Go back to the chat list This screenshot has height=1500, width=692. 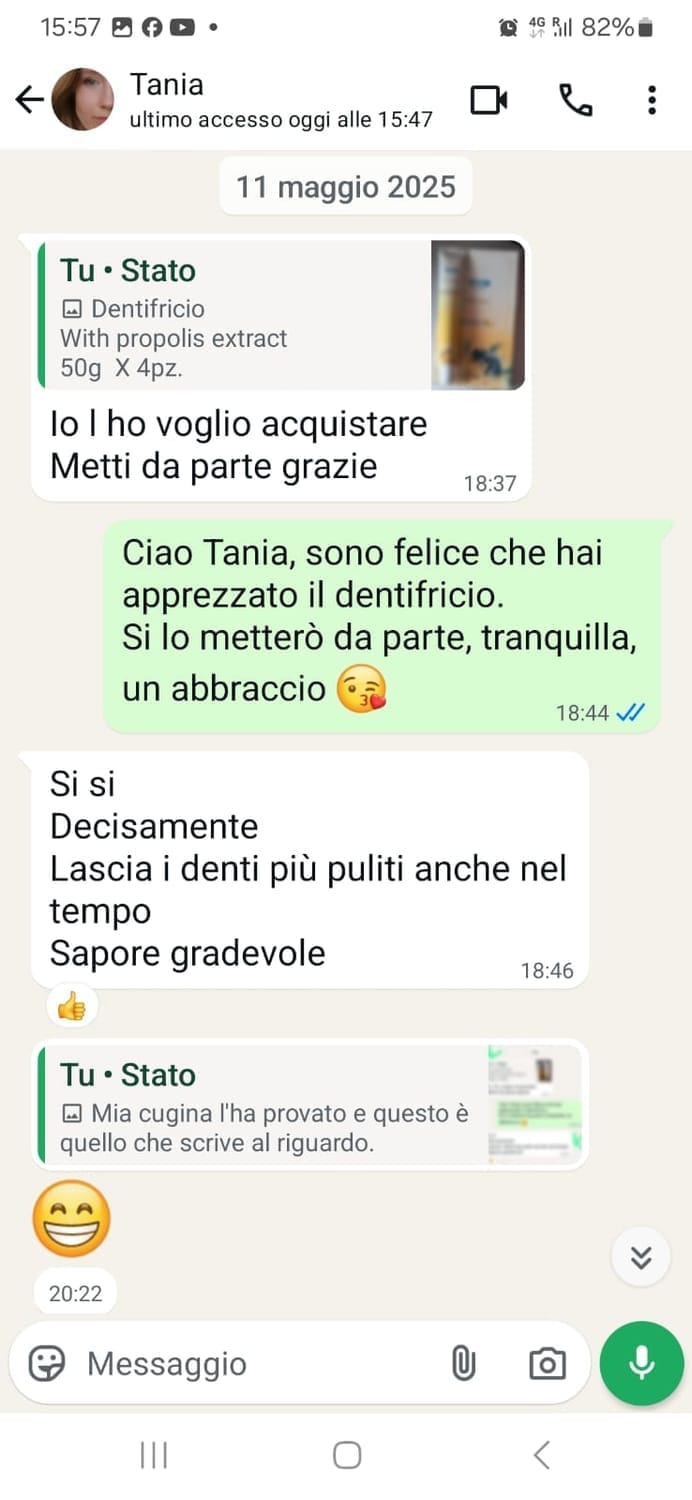(29, 99)
